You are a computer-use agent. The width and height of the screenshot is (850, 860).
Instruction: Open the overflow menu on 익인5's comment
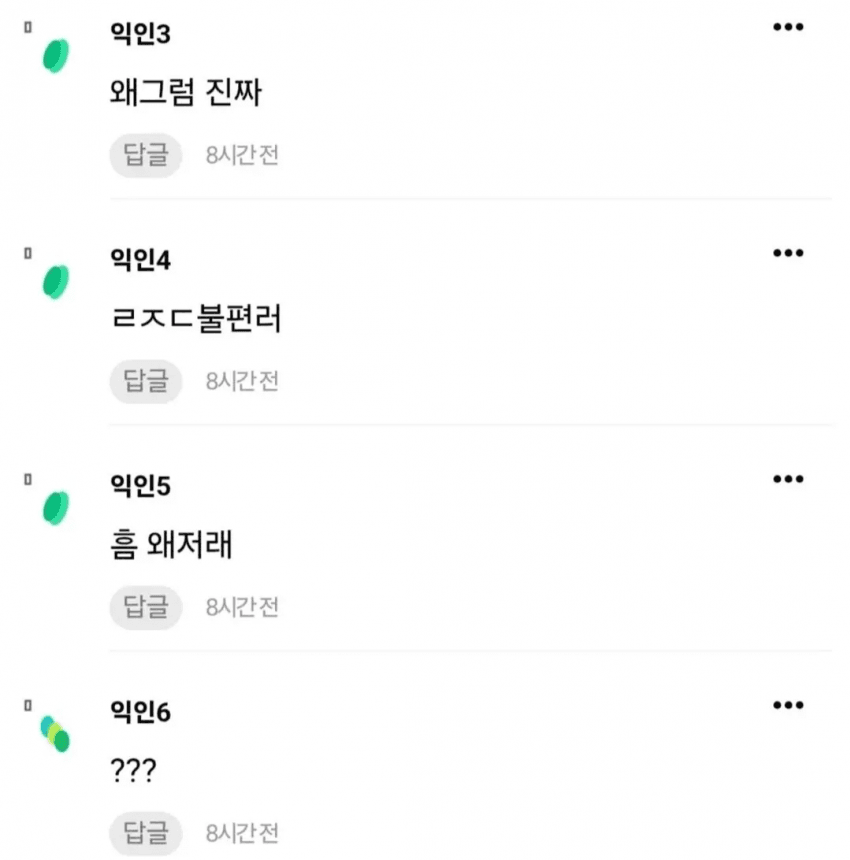[788, 479]
